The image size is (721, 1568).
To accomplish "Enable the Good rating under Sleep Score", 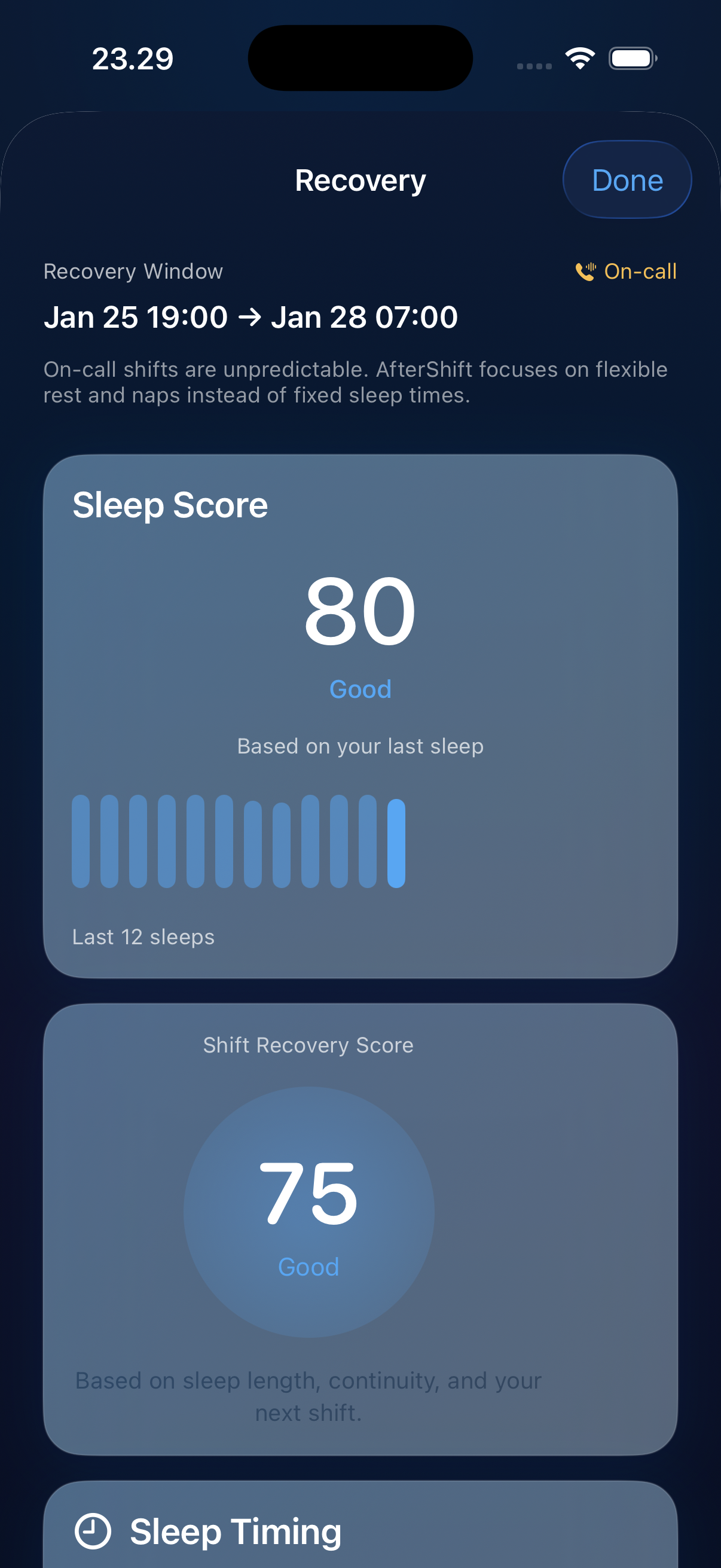I will click(360, 688).
